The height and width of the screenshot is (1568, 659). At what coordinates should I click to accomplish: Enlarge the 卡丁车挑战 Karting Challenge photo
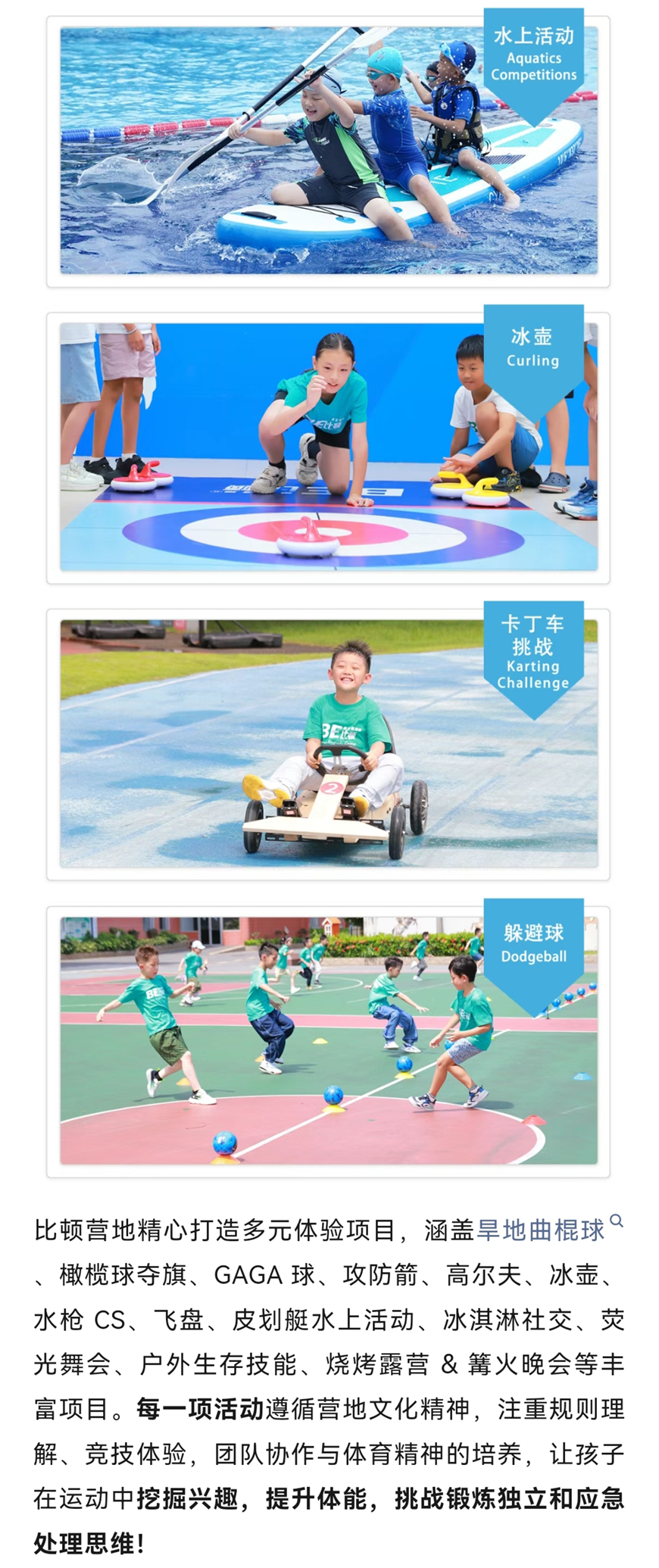pos(328,744)
